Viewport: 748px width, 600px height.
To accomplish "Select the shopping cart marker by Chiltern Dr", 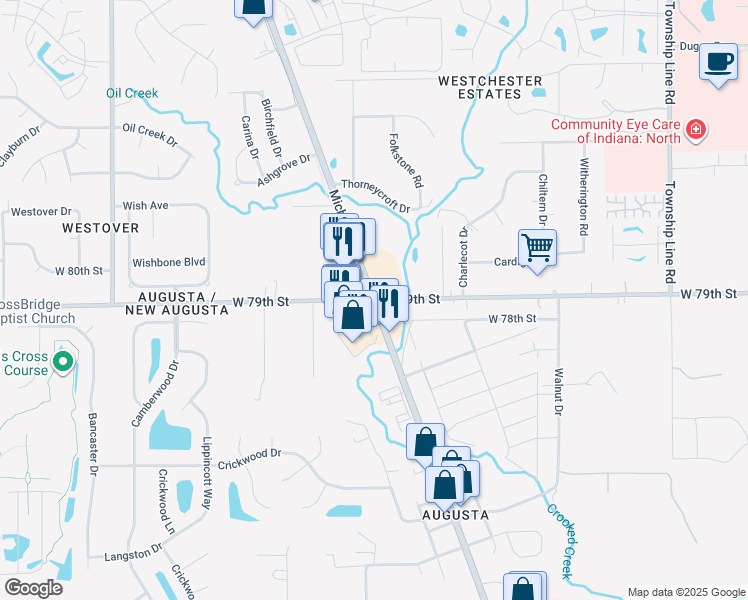I will [538, 249].
